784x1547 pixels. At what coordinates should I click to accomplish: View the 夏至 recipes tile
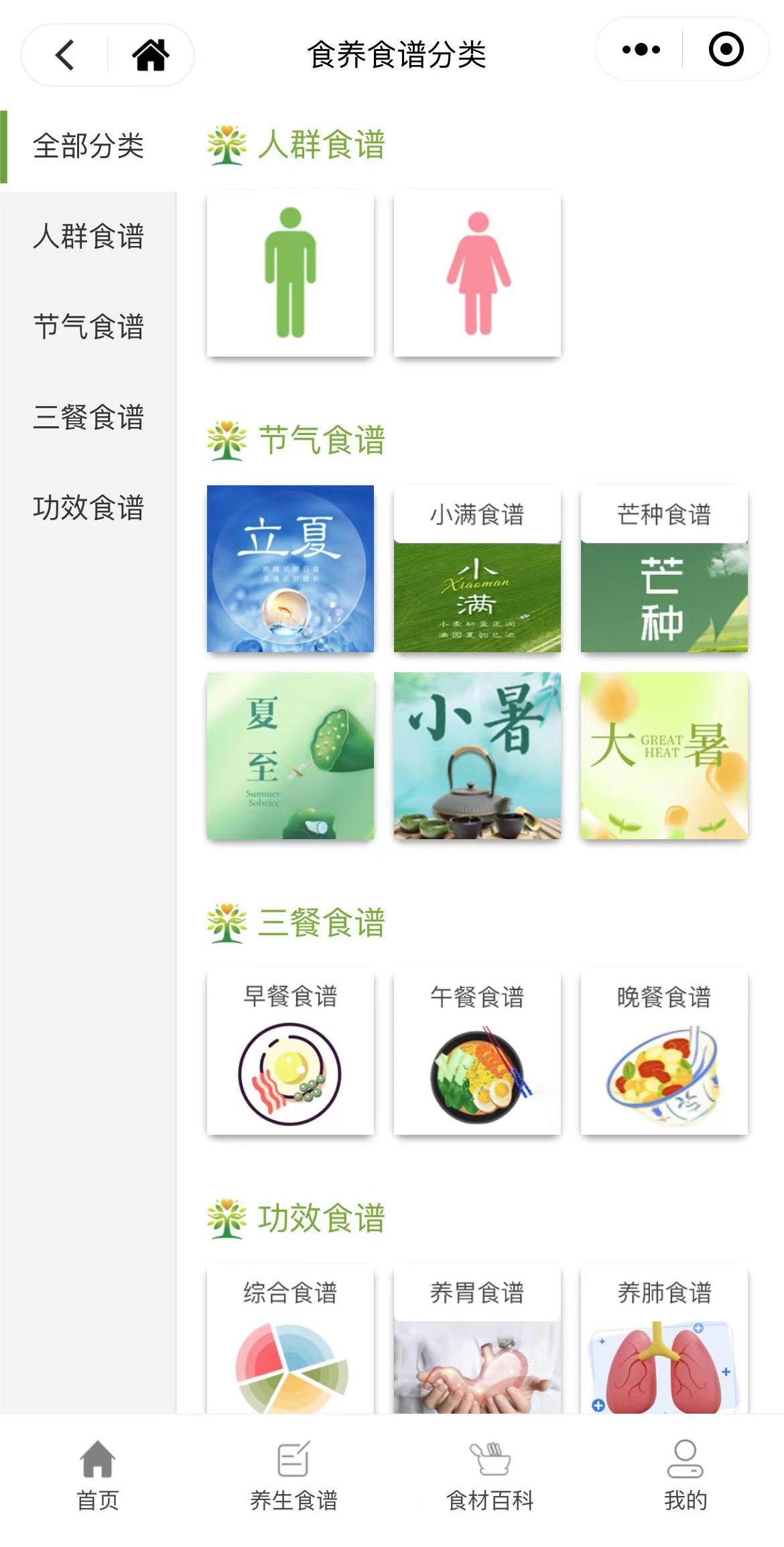point(290,755)
